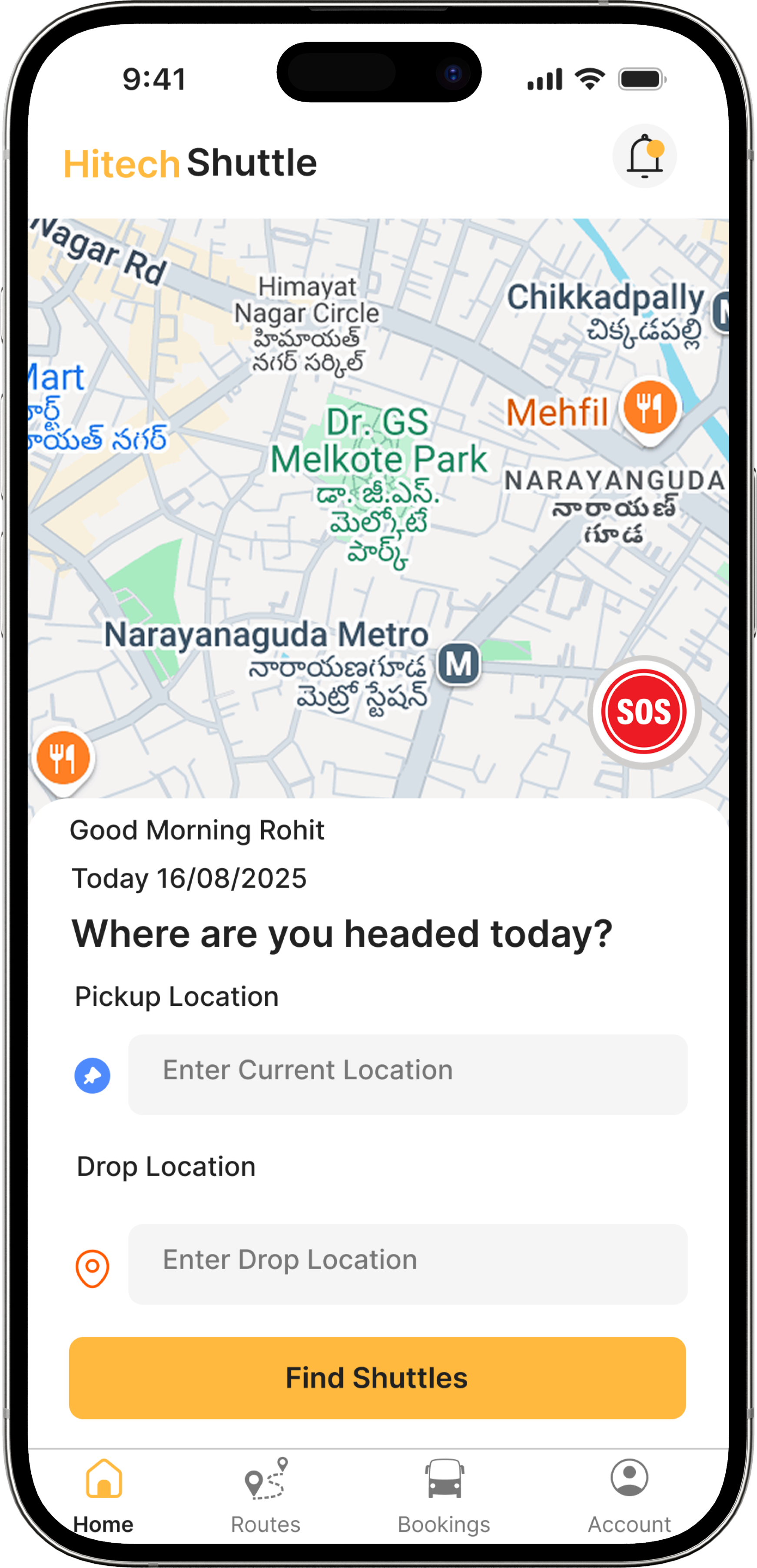This screenshot has height=1568, width=757.
Task: Select the Mehfil restaurant marker on the map
Action: coord(650,409)
